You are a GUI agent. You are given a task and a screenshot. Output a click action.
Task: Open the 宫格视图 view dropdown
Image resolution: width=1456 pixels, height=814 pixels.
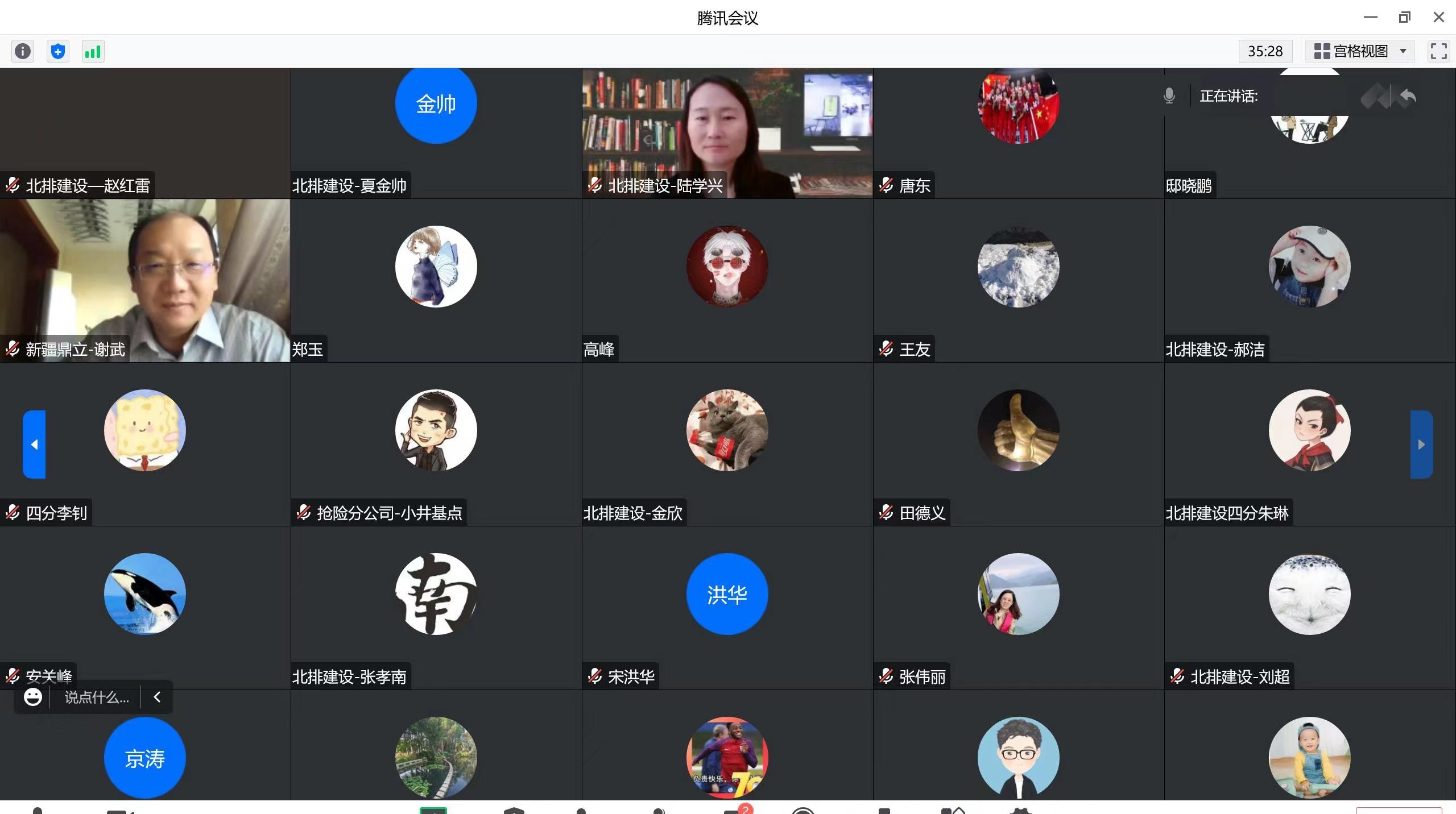point(1360,52)
